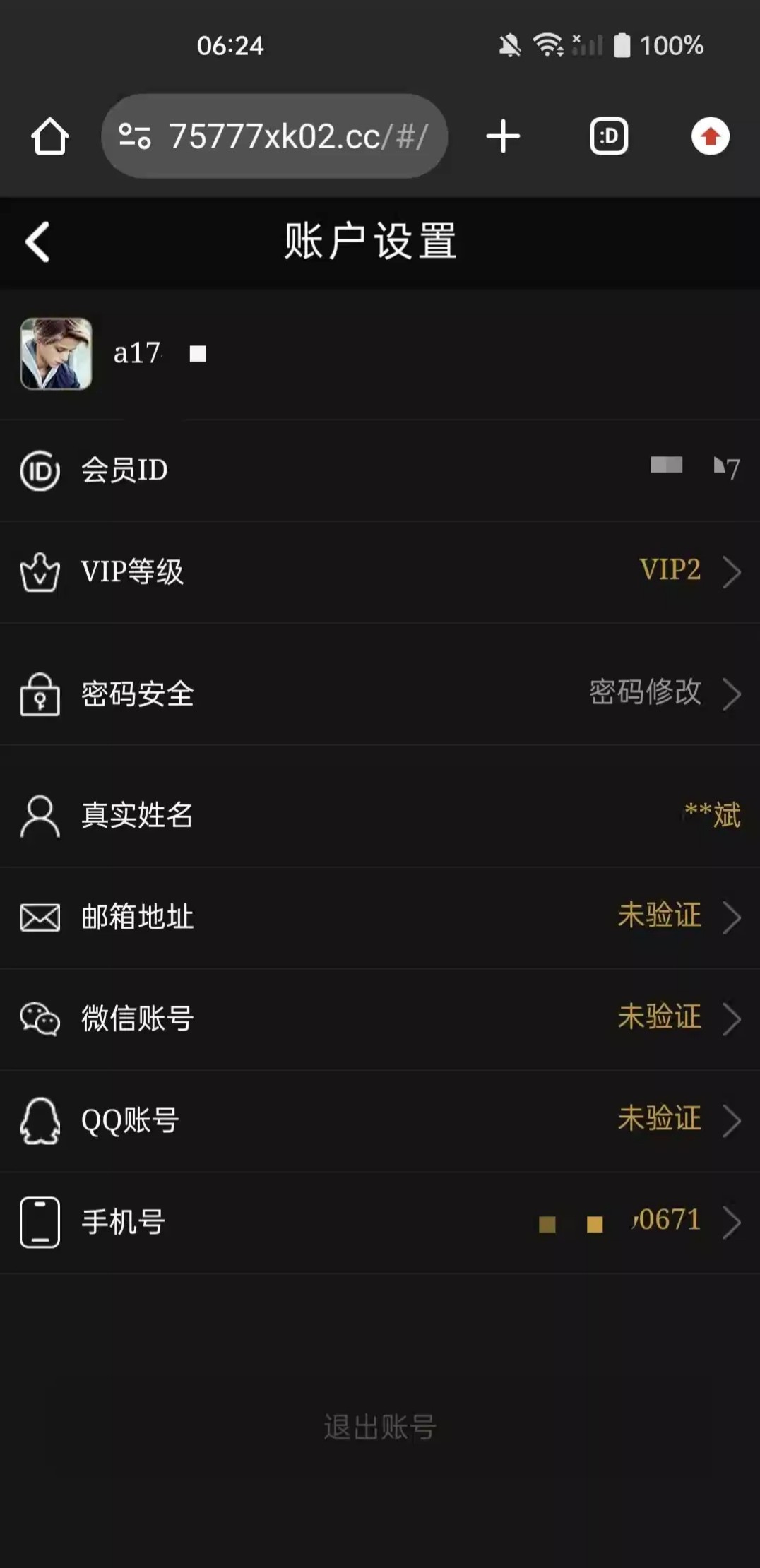Viewport: 760px width, 1568px height.
Task: Open the browser tab switcher
Action: (608, 136)
